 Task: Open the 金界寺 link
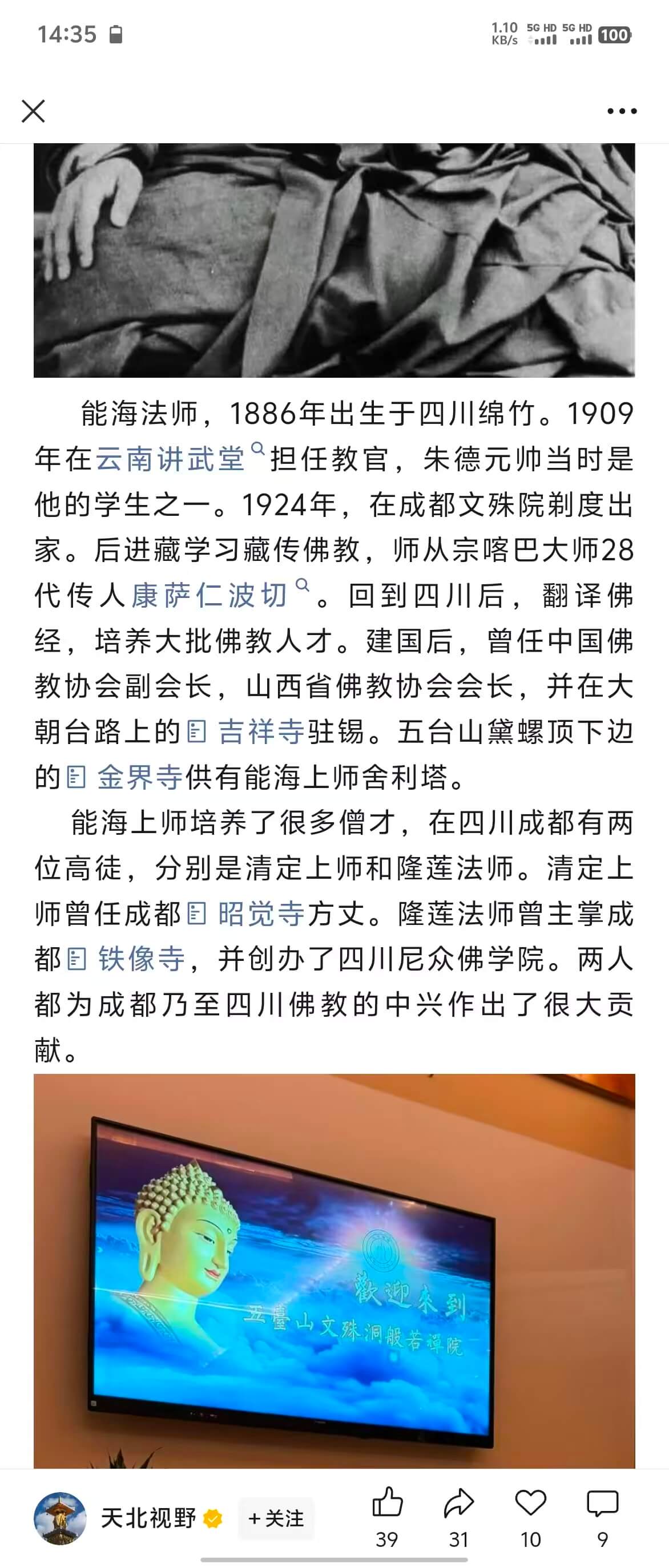(x=139, y=777)
